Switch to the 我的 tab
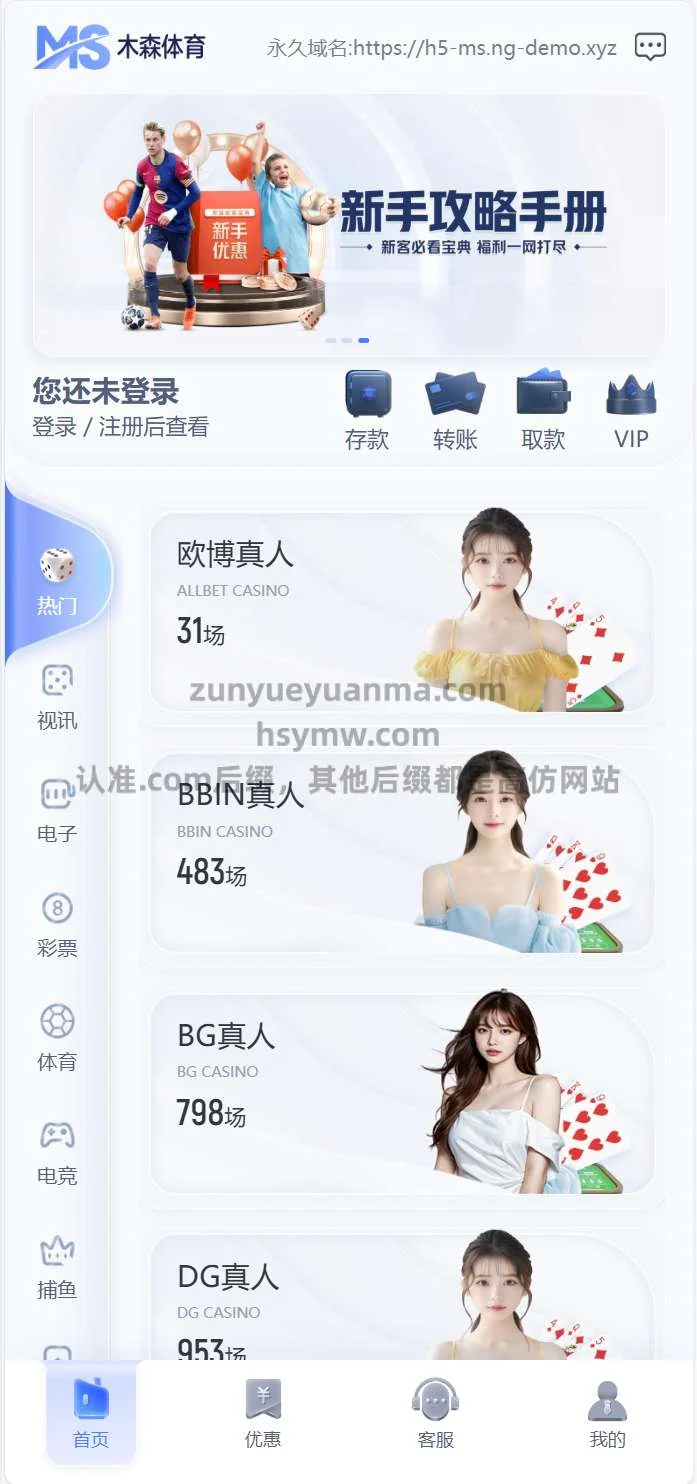Image resolution: width=697 pixels, height=1484 pixels. tap(607, 1413)
